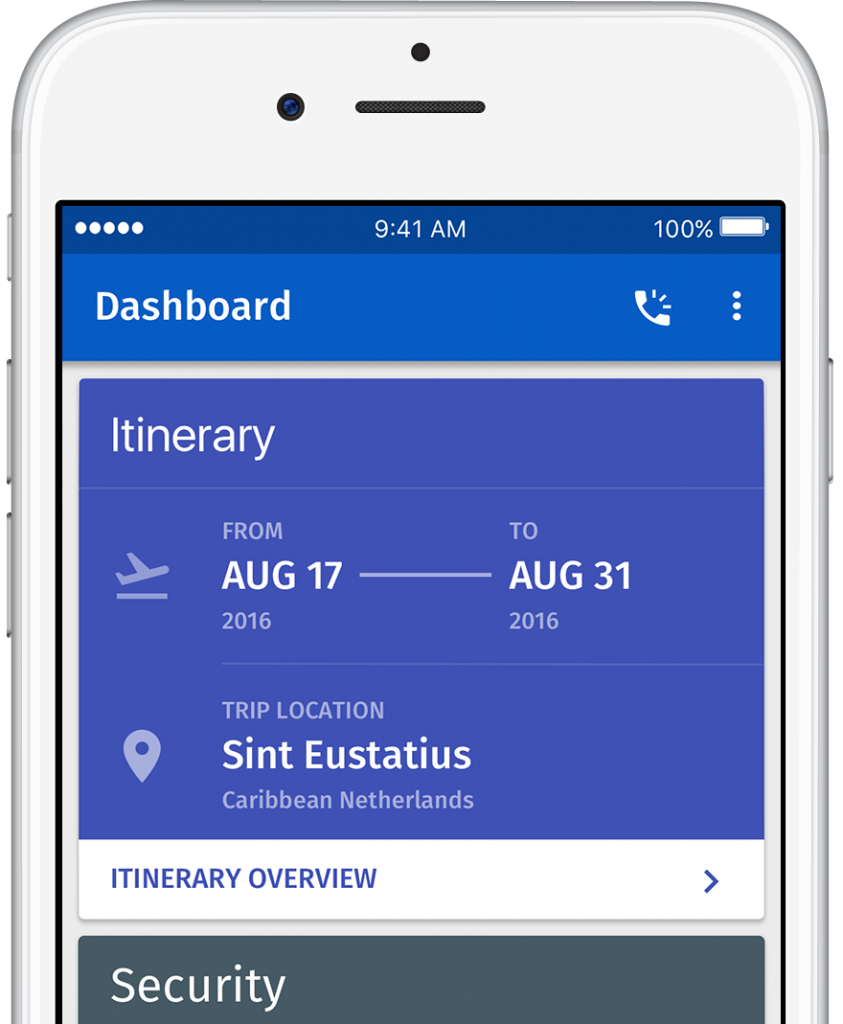The width and height of the screenshot is (843, 1024).
Task: Tap the airplane departure icon
Action: 143,572
